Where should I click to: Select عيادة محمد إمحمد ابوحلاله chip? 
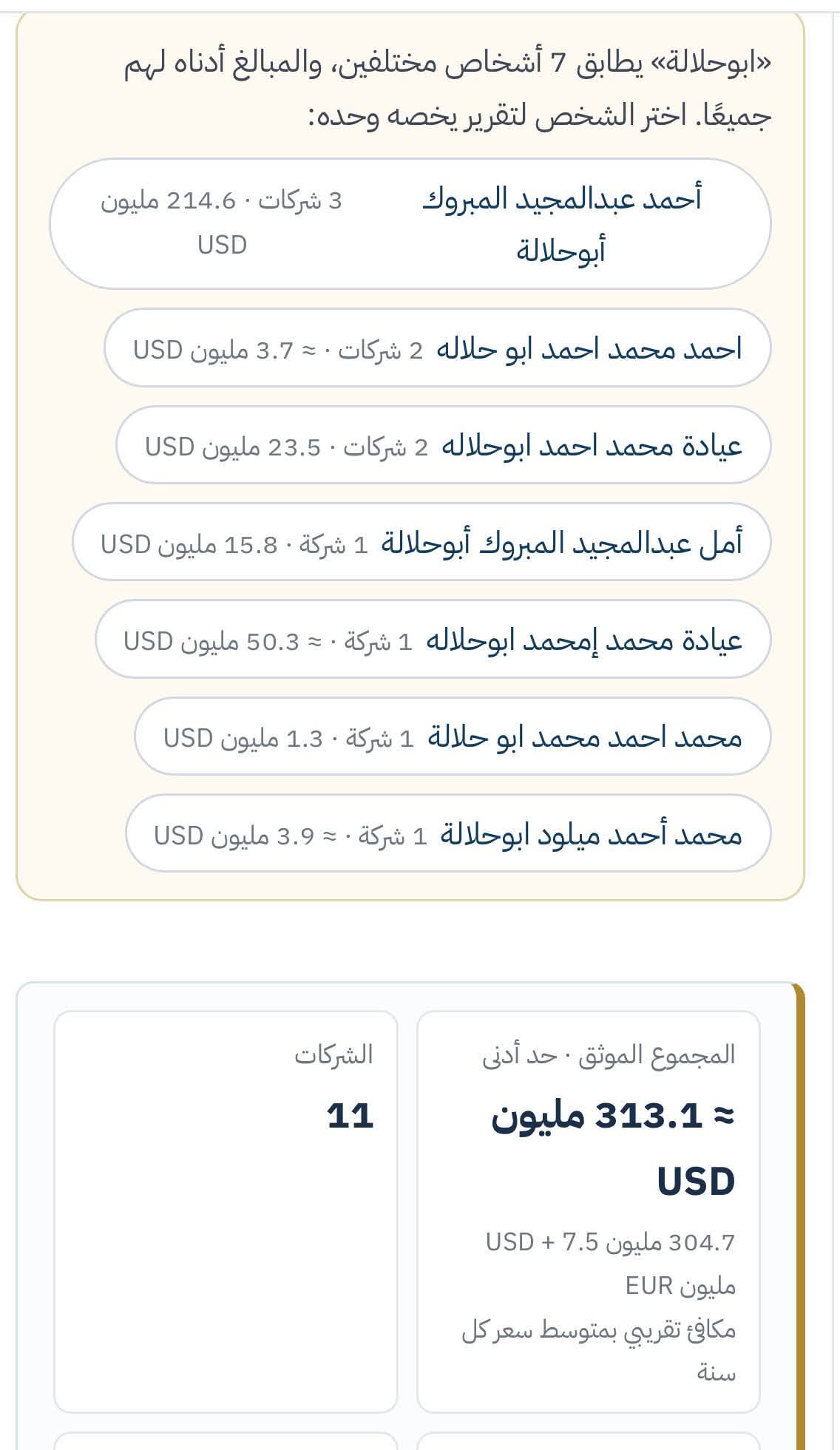click(x=433, y=640)
